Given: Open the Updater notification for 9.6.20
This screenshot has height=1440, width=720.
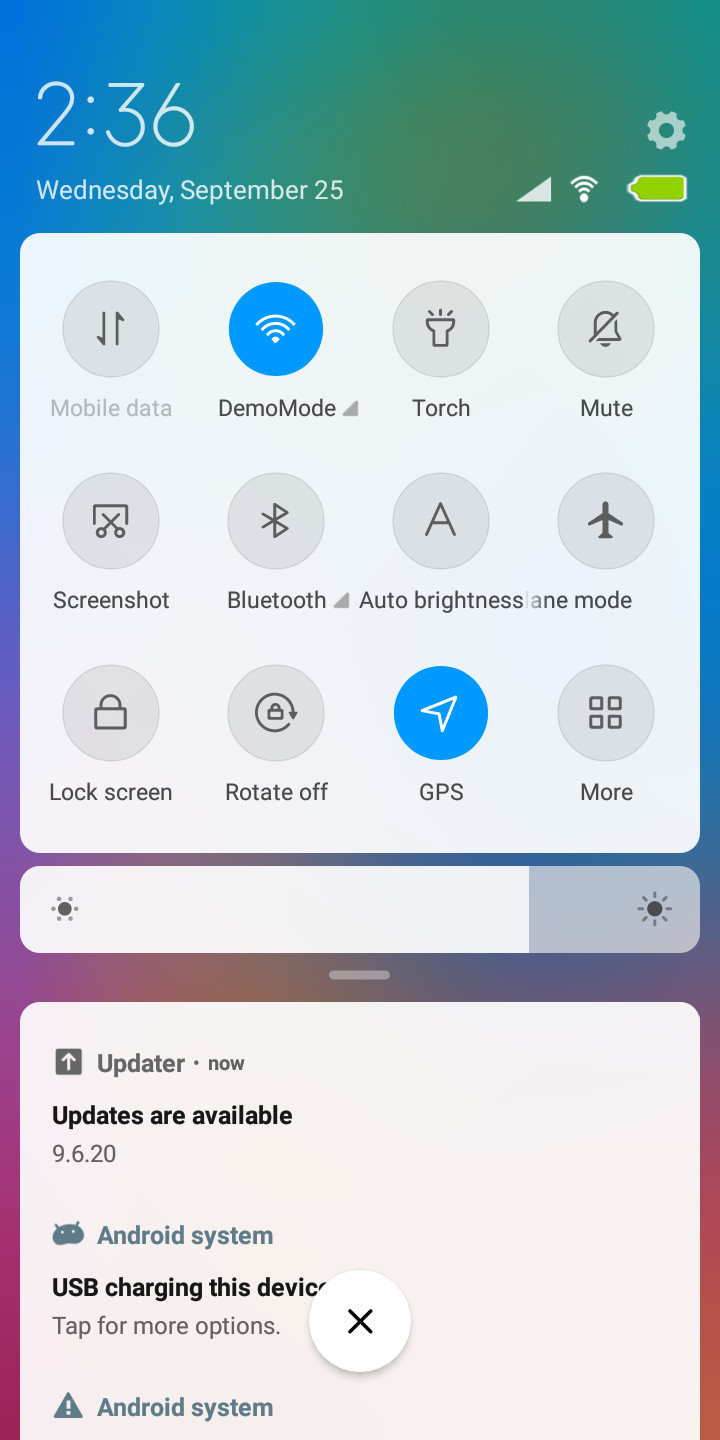Looking at the screenshot, I should click(x=360, y=1108).
